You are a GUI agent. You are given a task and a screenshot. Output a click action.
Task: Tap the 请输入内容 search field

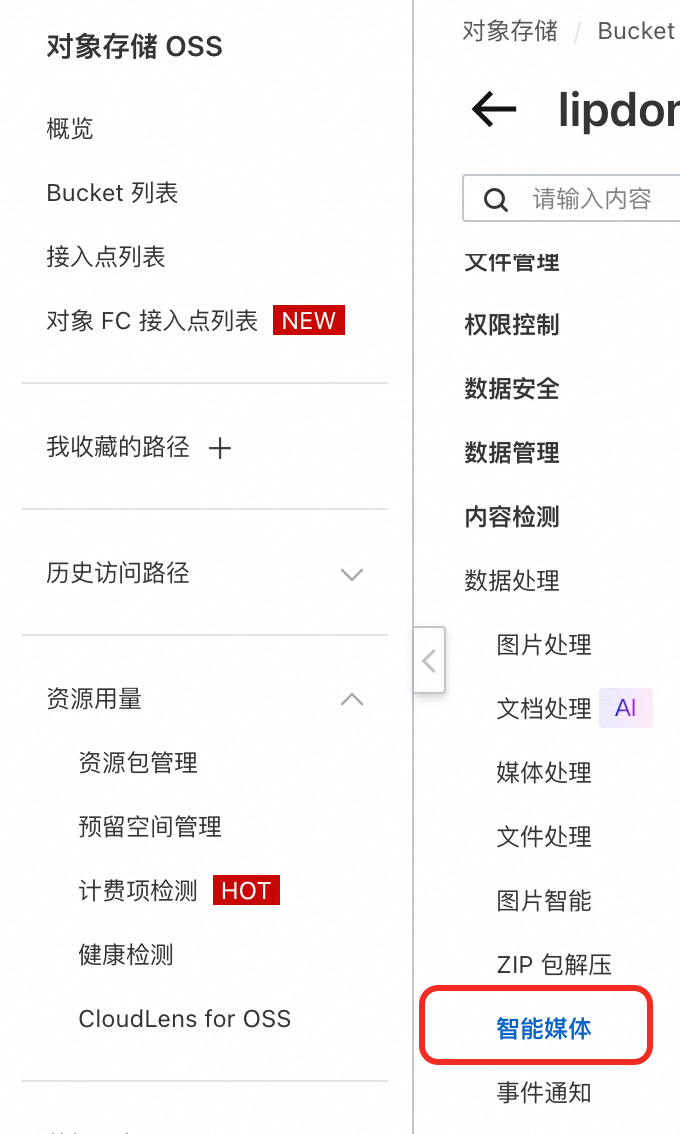tap(571, 198)
